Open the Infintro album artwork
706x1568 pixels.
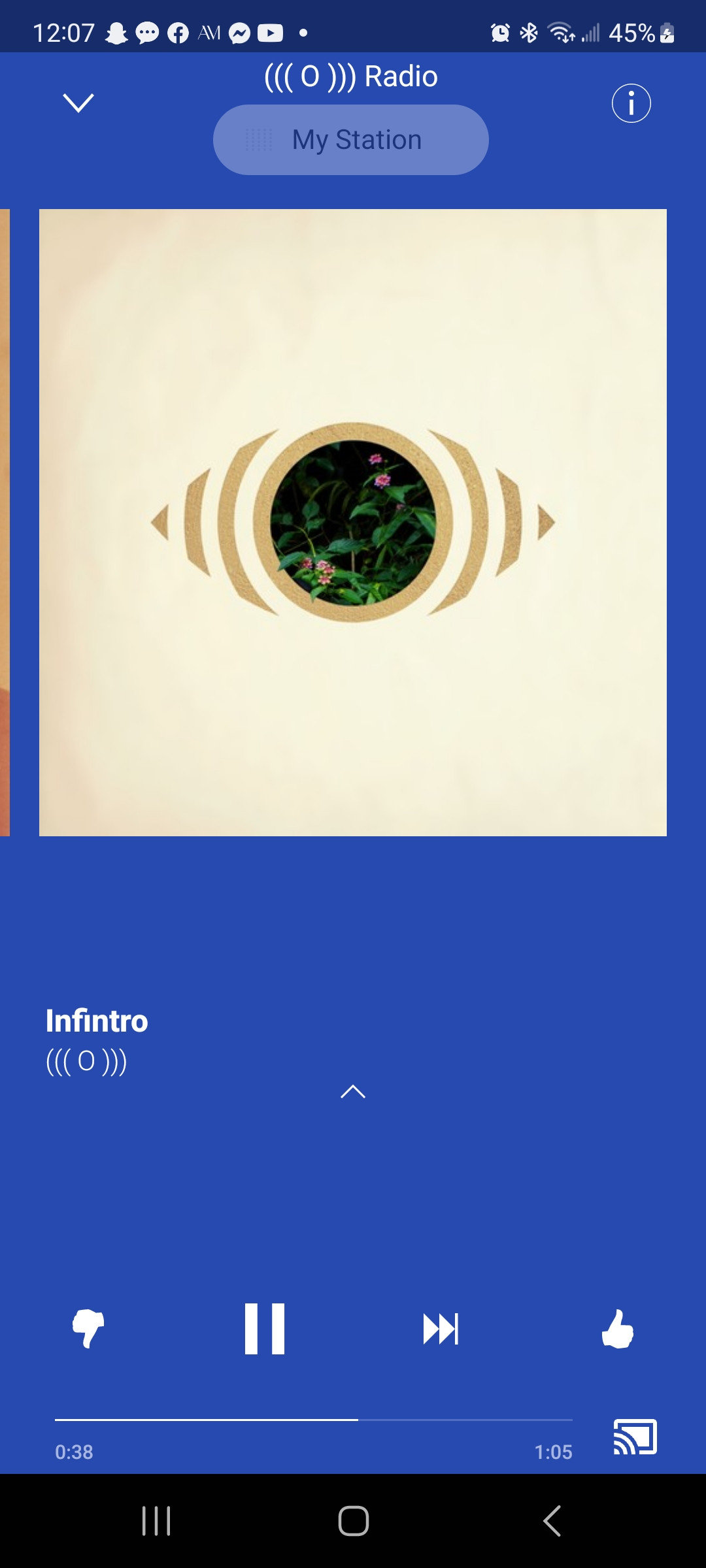pyautogui.click(x=353, y=523)
